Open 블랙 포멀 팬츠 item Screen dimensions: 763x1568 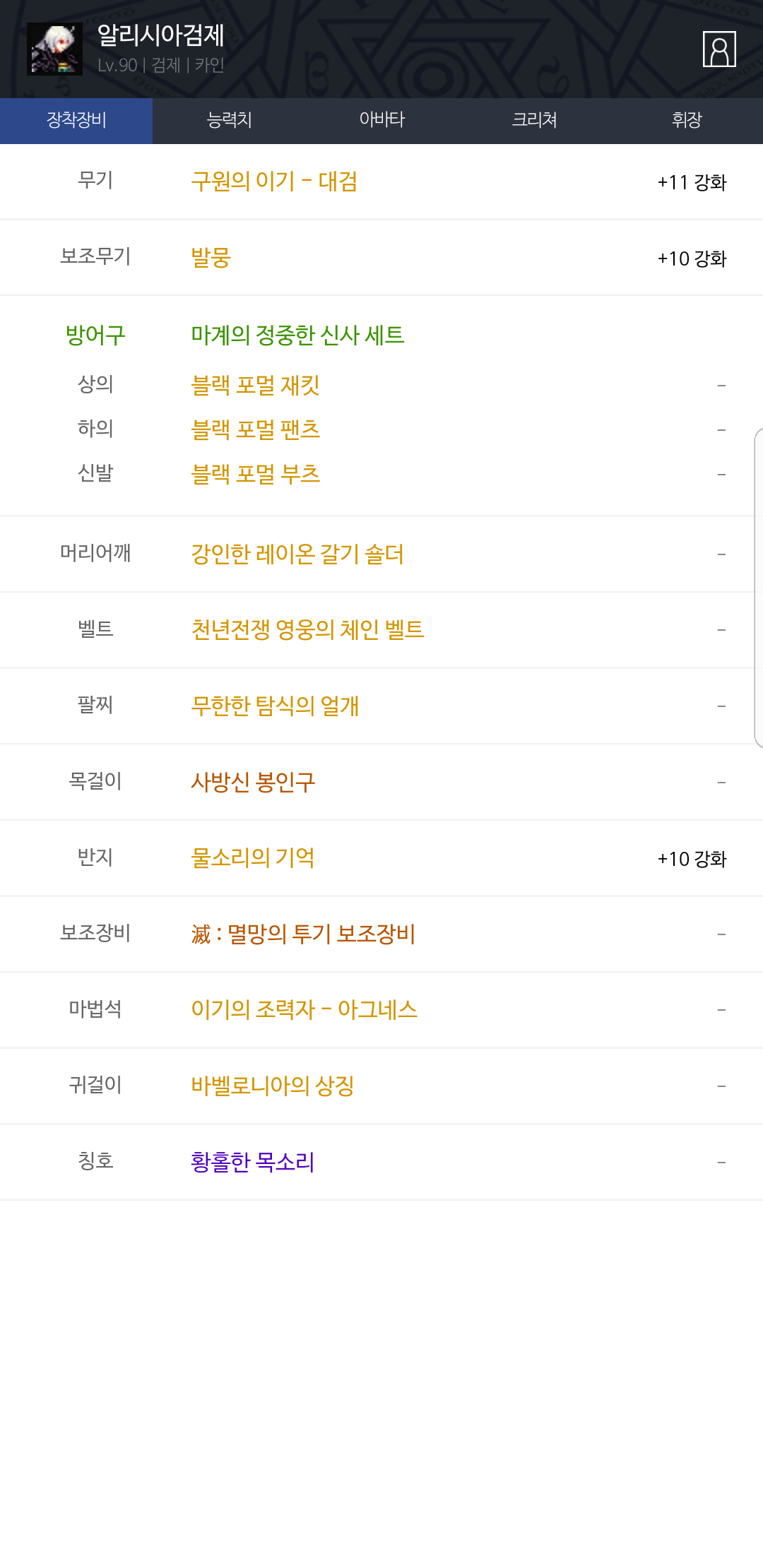click(x=256, y=429)
